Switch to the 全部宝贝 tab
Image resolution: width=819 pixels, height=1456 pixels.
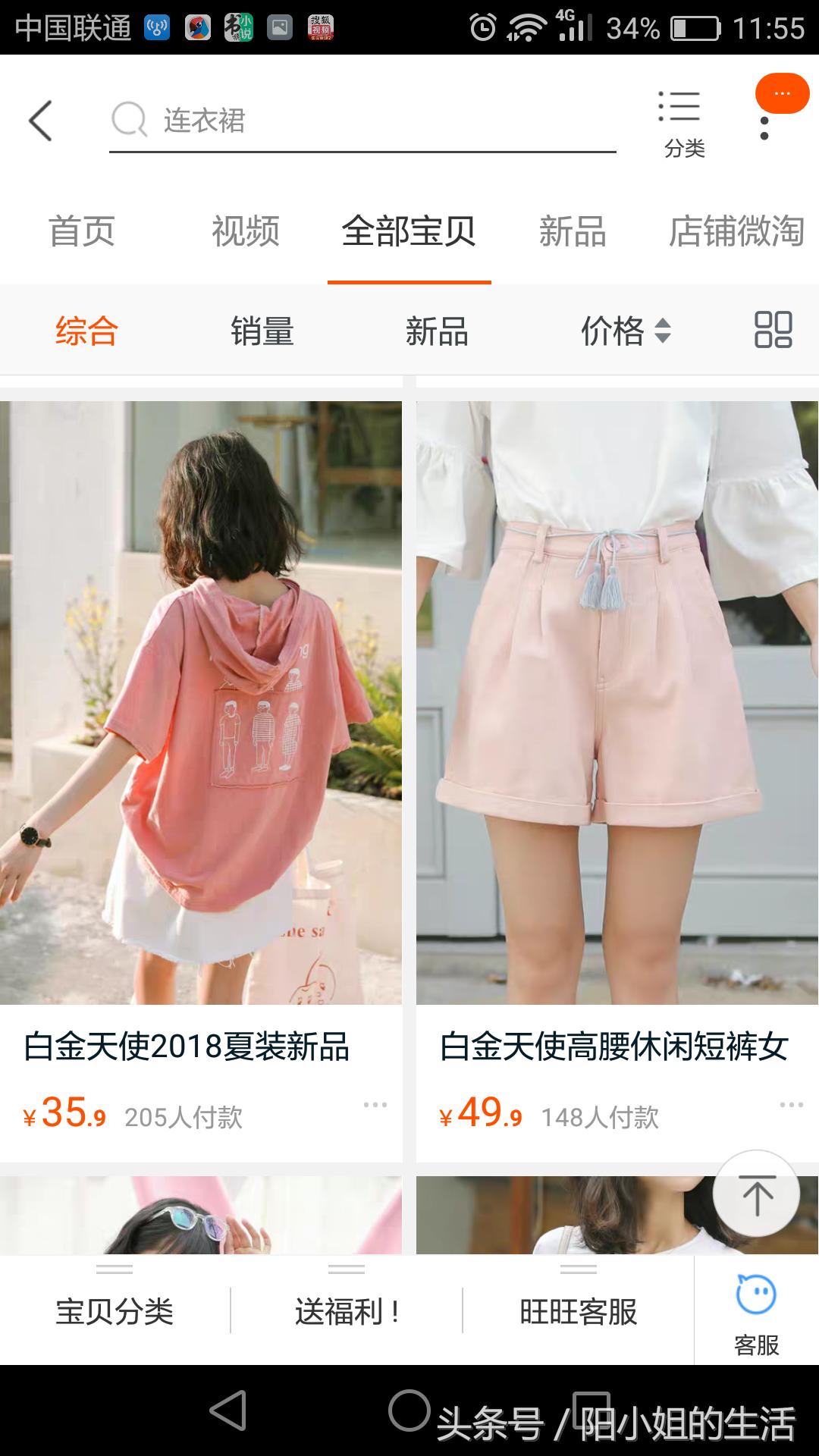click(409, 233)
